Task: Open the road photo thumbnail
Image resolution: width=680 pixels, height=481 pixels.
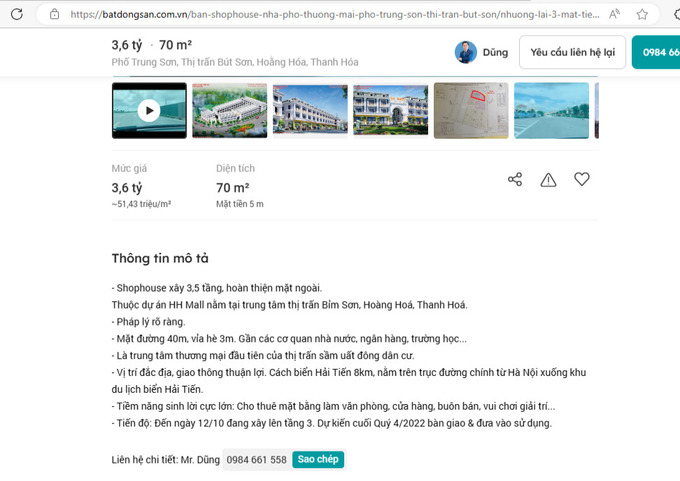Action: (551, 110)
